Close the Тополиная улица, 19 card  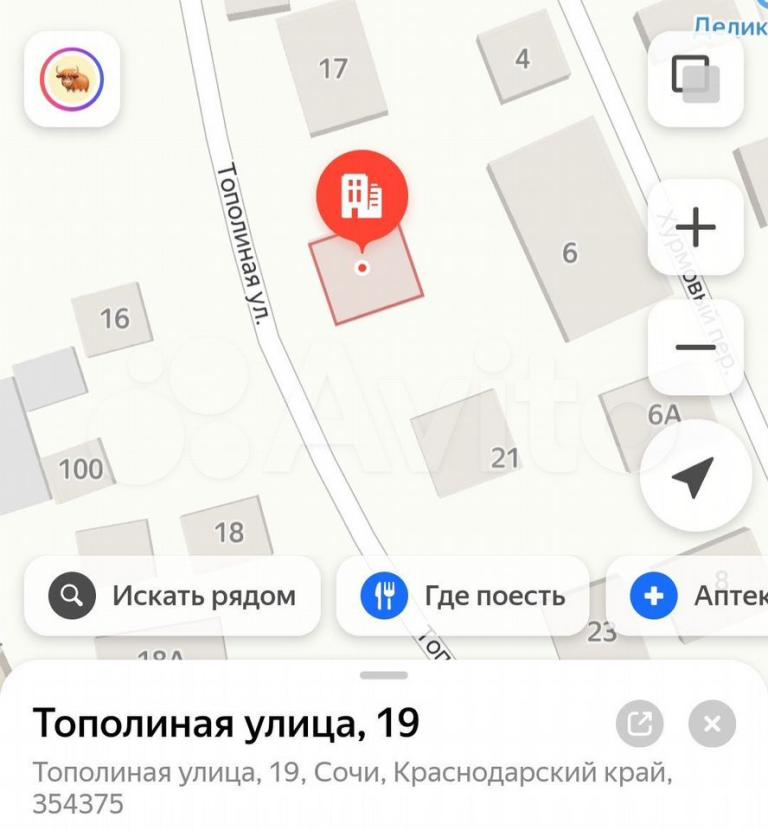tap(712, 724)
